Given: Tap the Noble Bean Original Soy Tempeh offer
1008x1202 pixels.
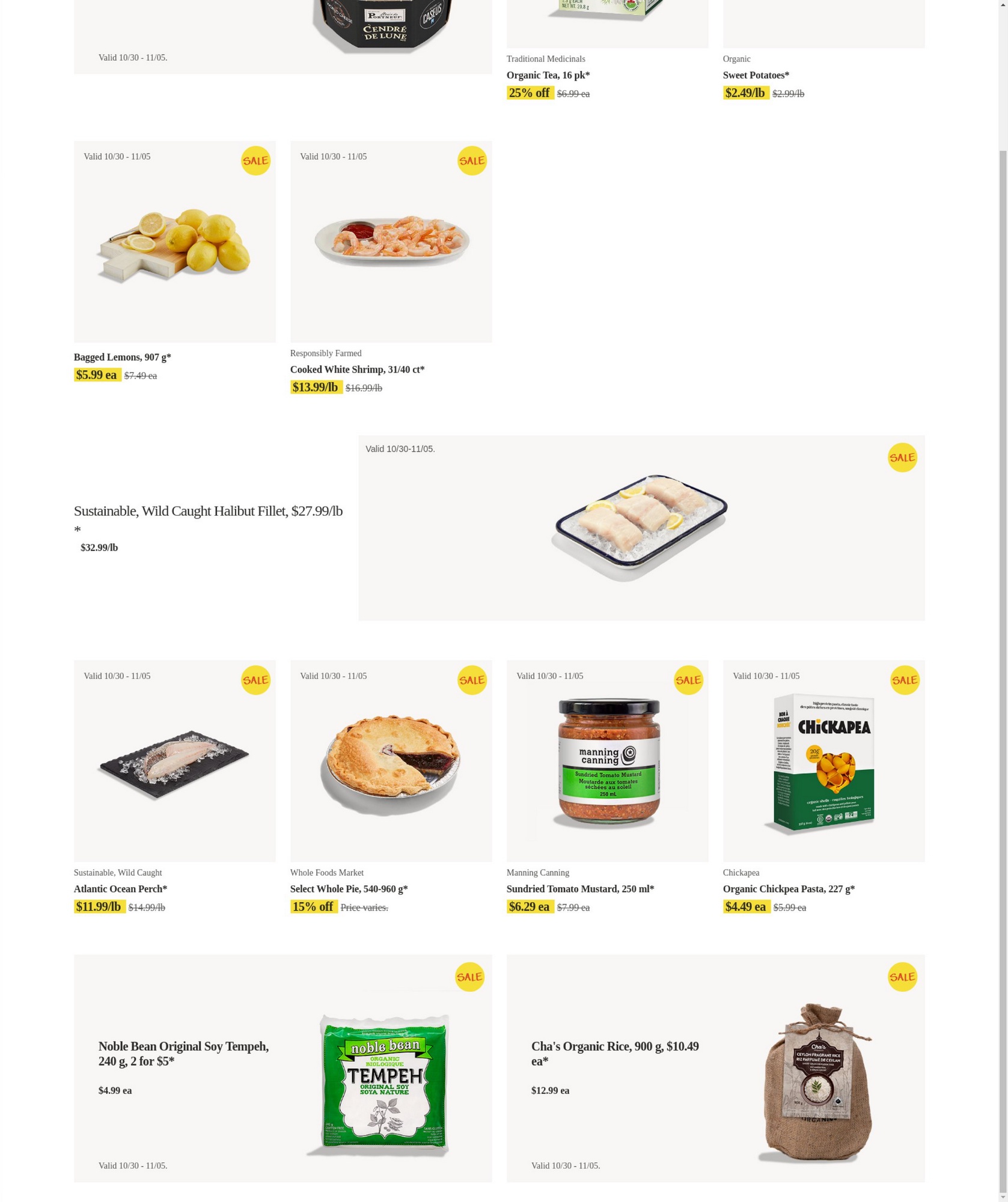Looking at the screenshot, I should 283,1068.
